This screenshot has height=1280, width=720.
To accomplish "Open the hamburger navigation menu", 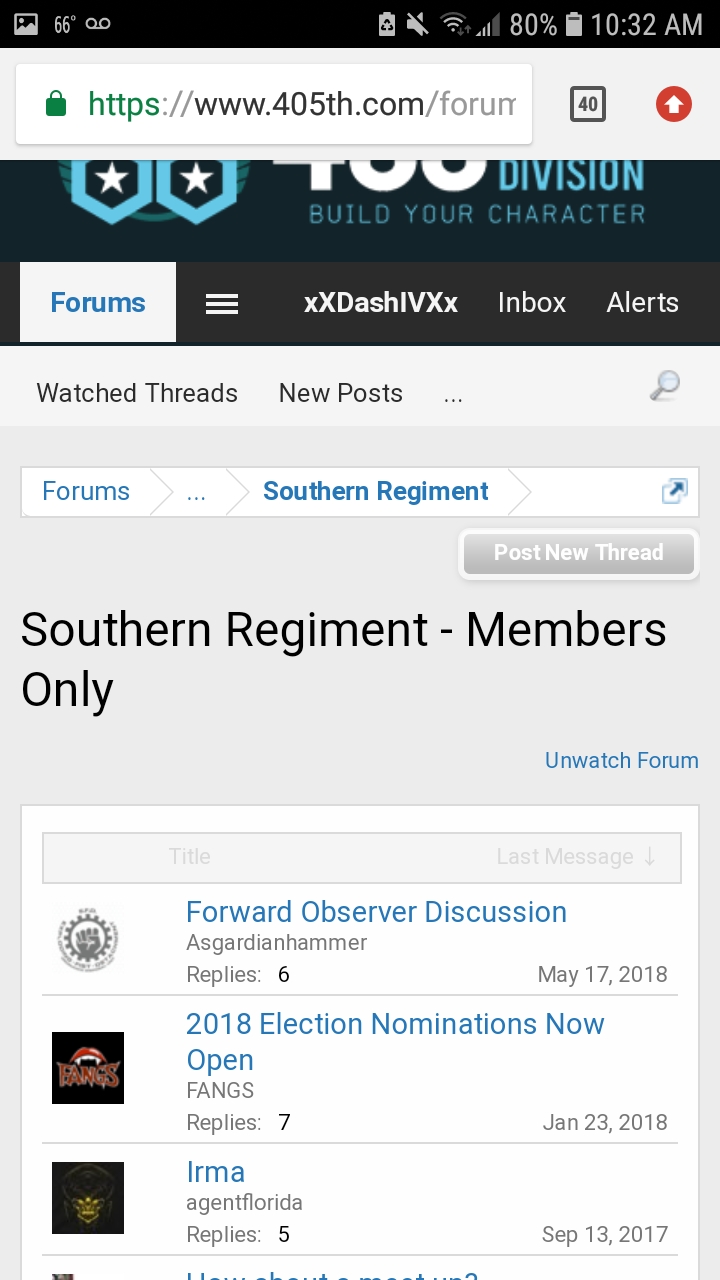I will tap(222, 303).
